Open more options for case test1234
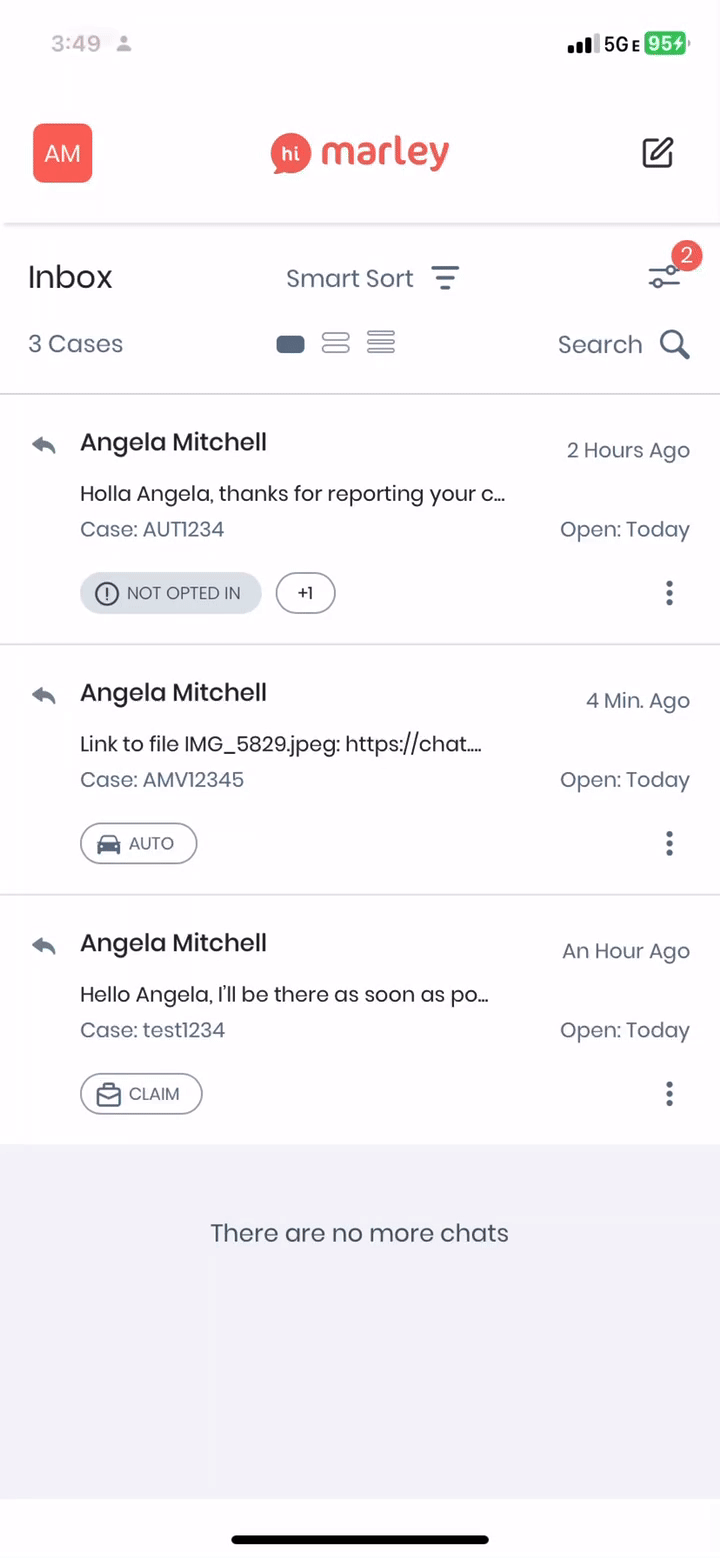This screenshot has height=1558, width=720. click(x=669, y=1094)
